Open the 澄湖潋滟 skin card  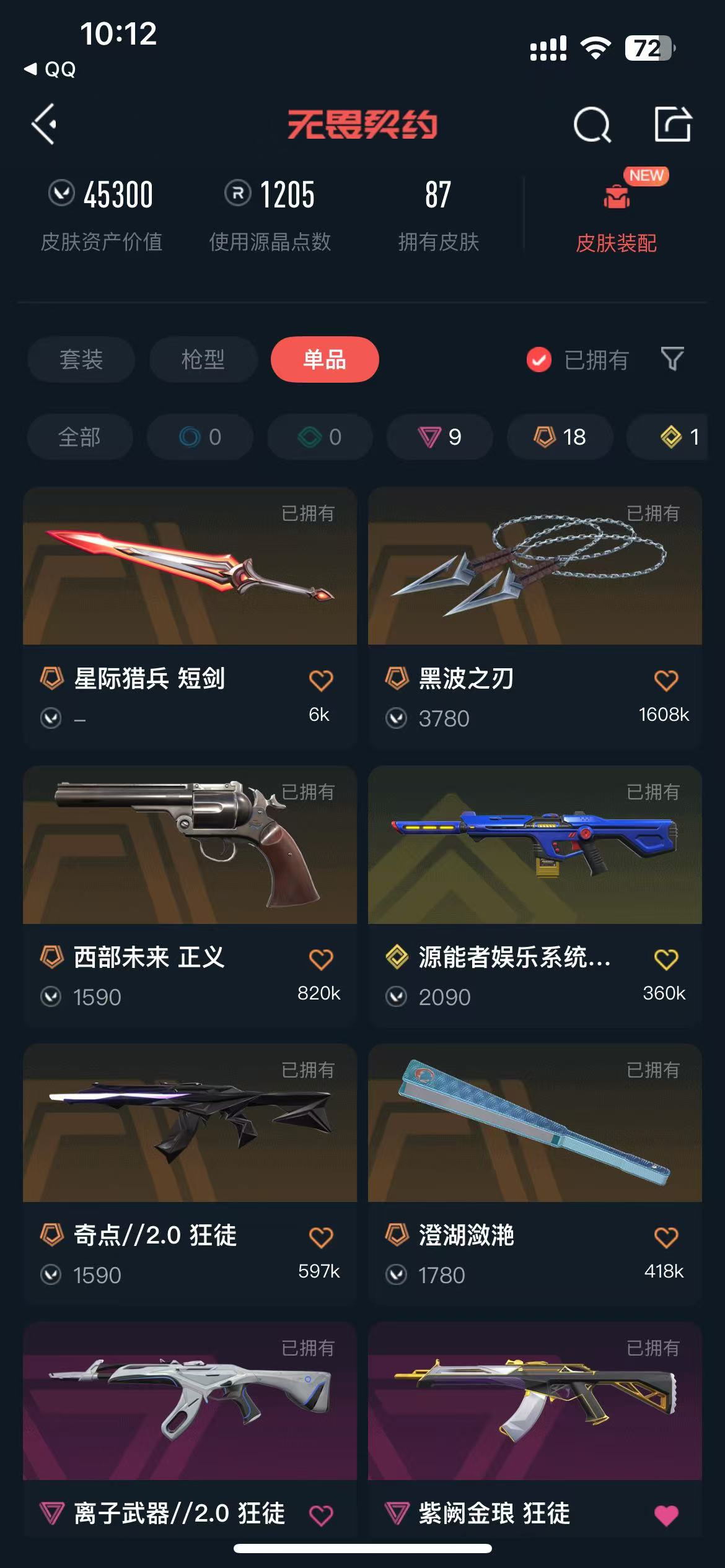coord(535,1175)
